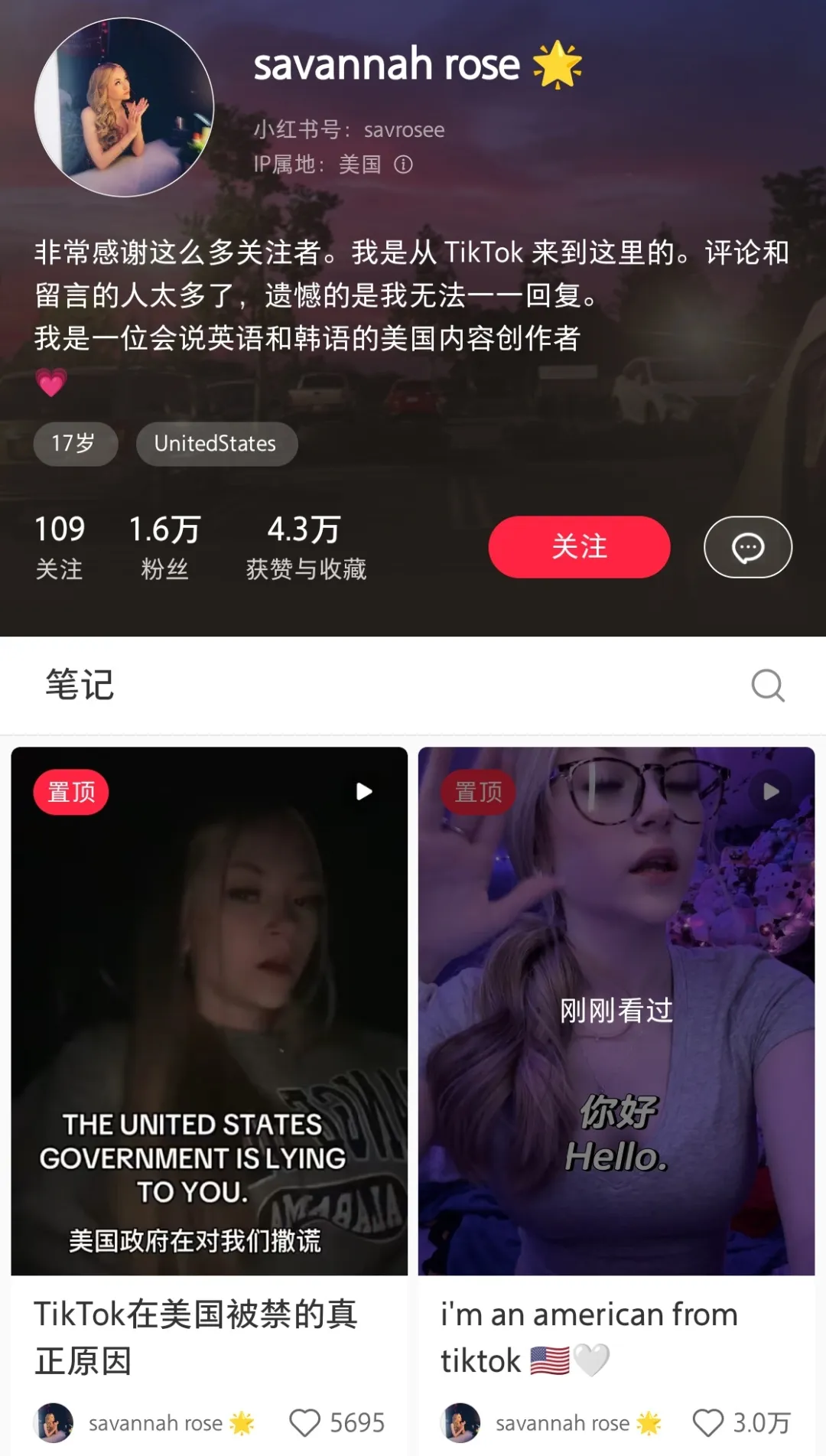Follow savannah rose with the red 关注 button

(x=579, y=546)
